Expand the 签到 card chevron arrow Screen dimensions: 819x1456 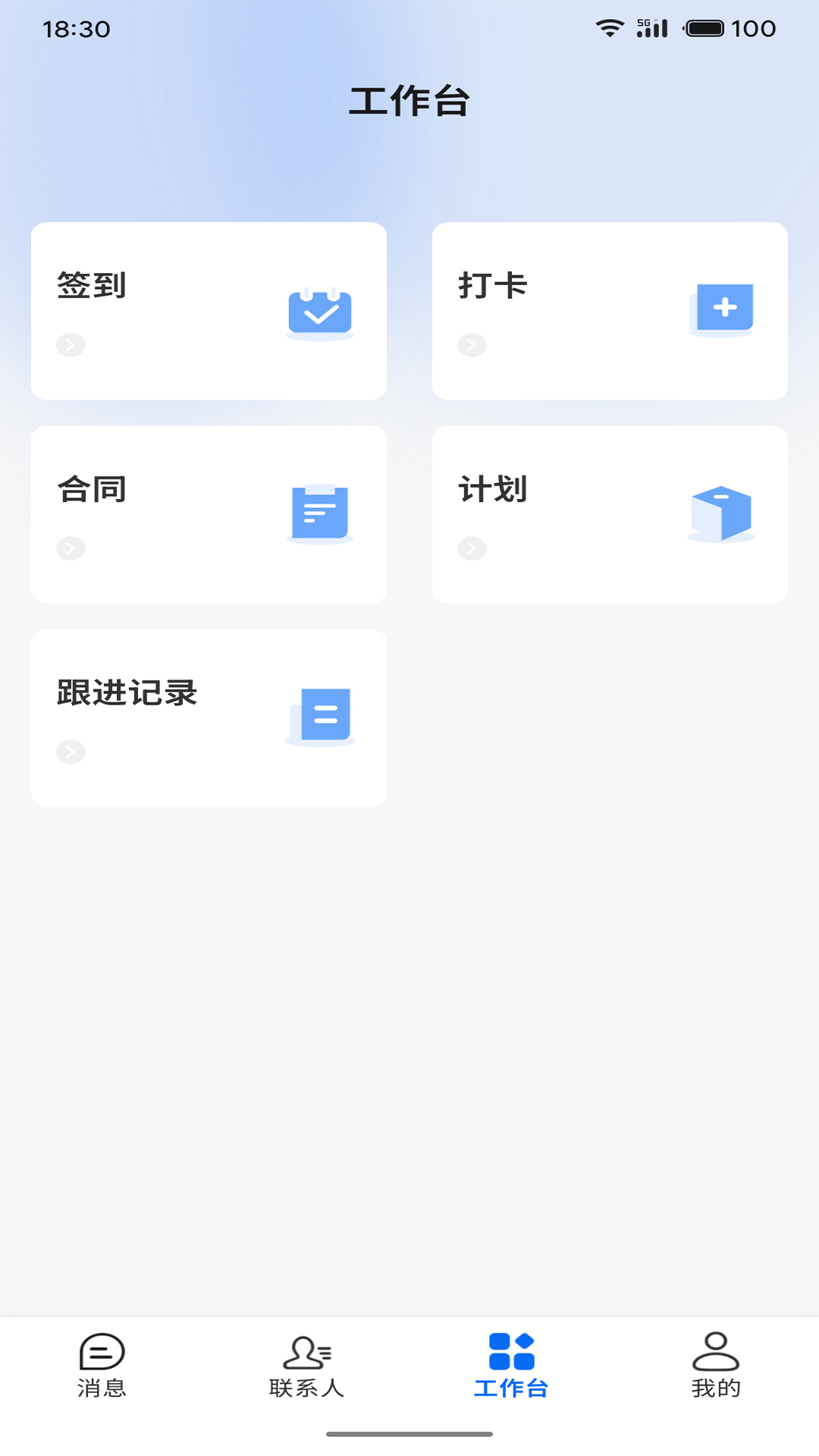point(71,344)
